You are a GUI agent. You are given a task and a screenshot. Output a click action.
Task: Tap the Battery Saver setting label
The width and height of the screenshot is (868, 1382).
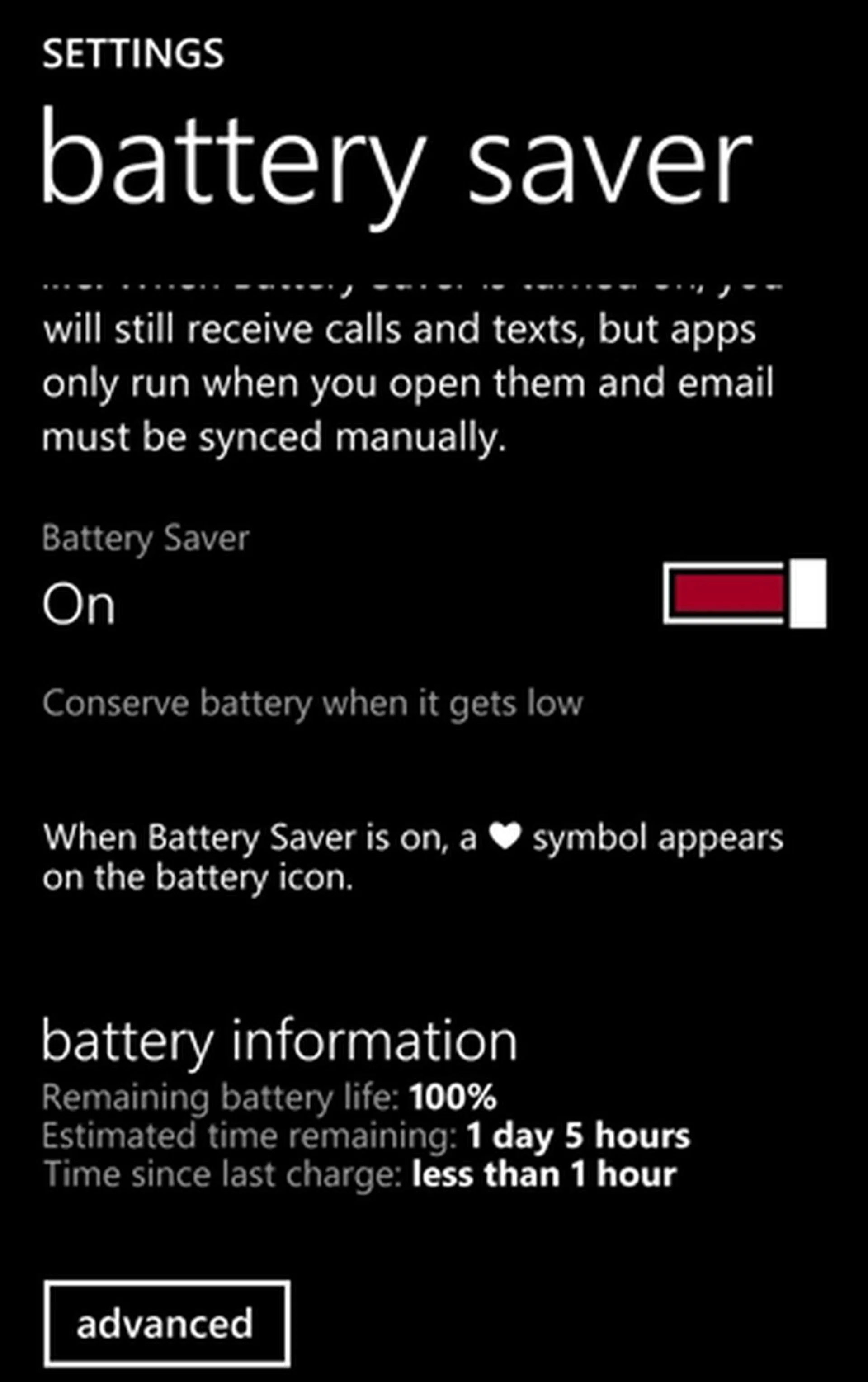pyautogui.click(x=147, y=537)
